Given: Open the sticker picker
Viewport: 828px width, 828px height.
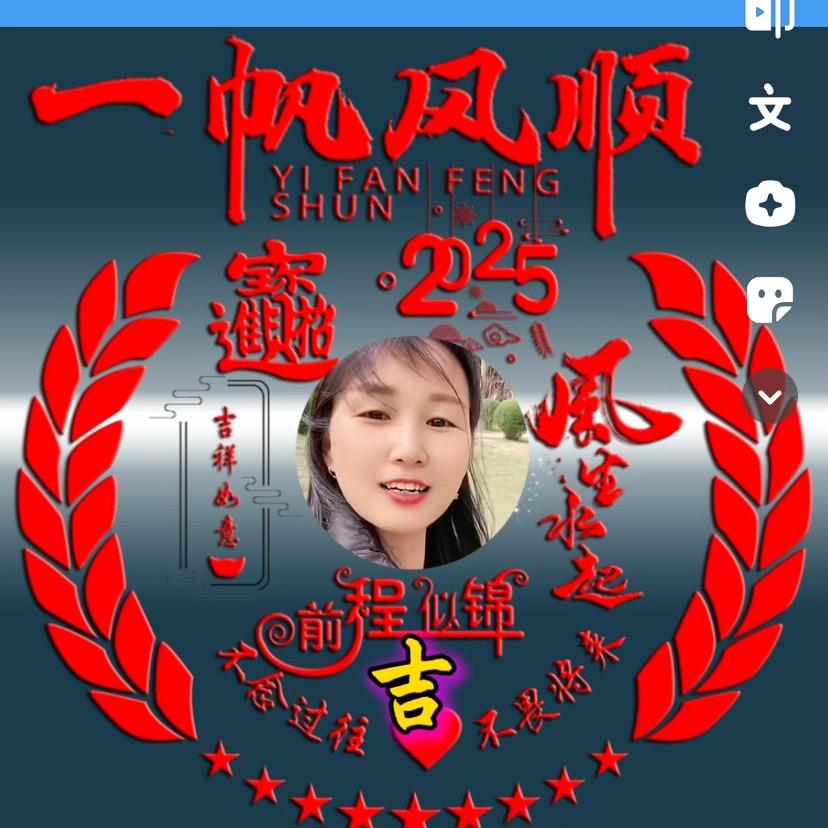Looking at the screenshot, I should point(770,299).
